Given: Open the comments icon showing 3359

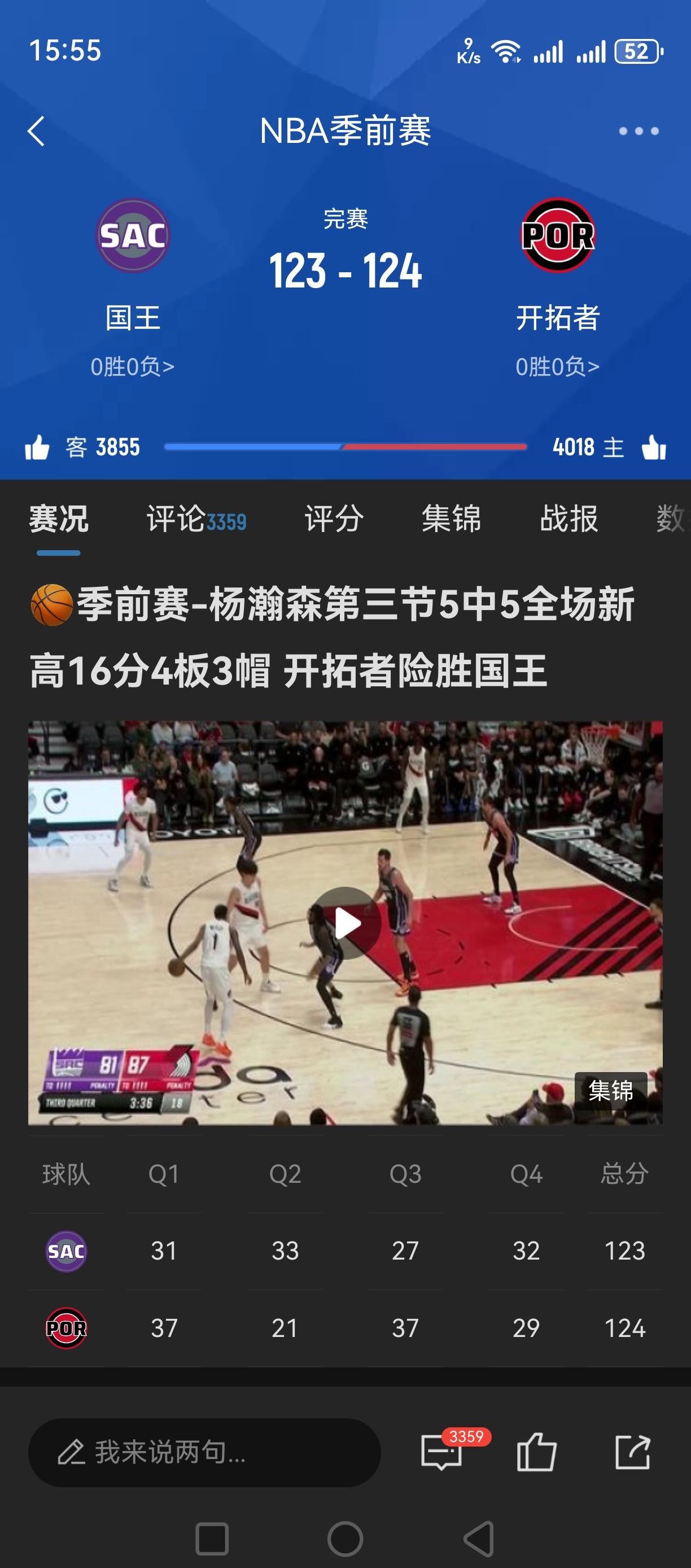Looking at the screenshot, I should point(442,1452).
